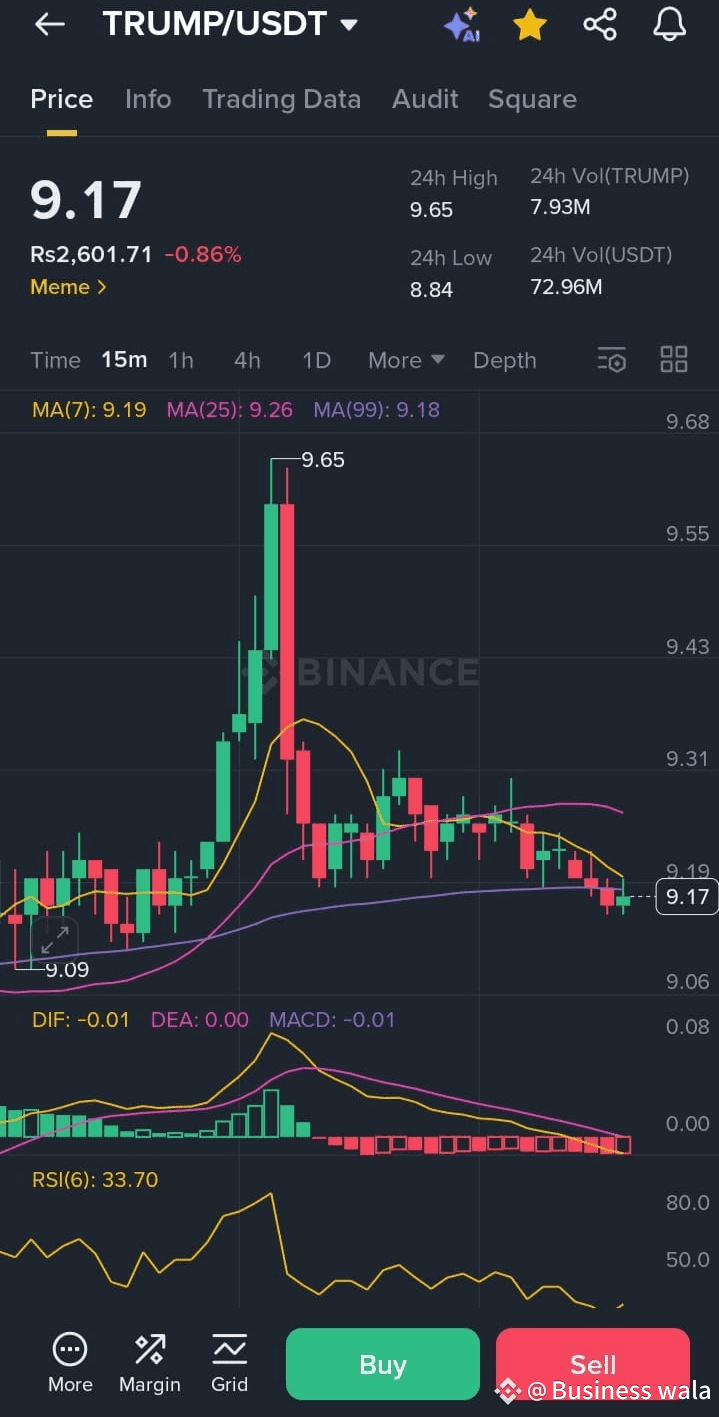Select the 4h chart interval
The height and width of the screenshot is (1417, 719).
tap(247, 360)
